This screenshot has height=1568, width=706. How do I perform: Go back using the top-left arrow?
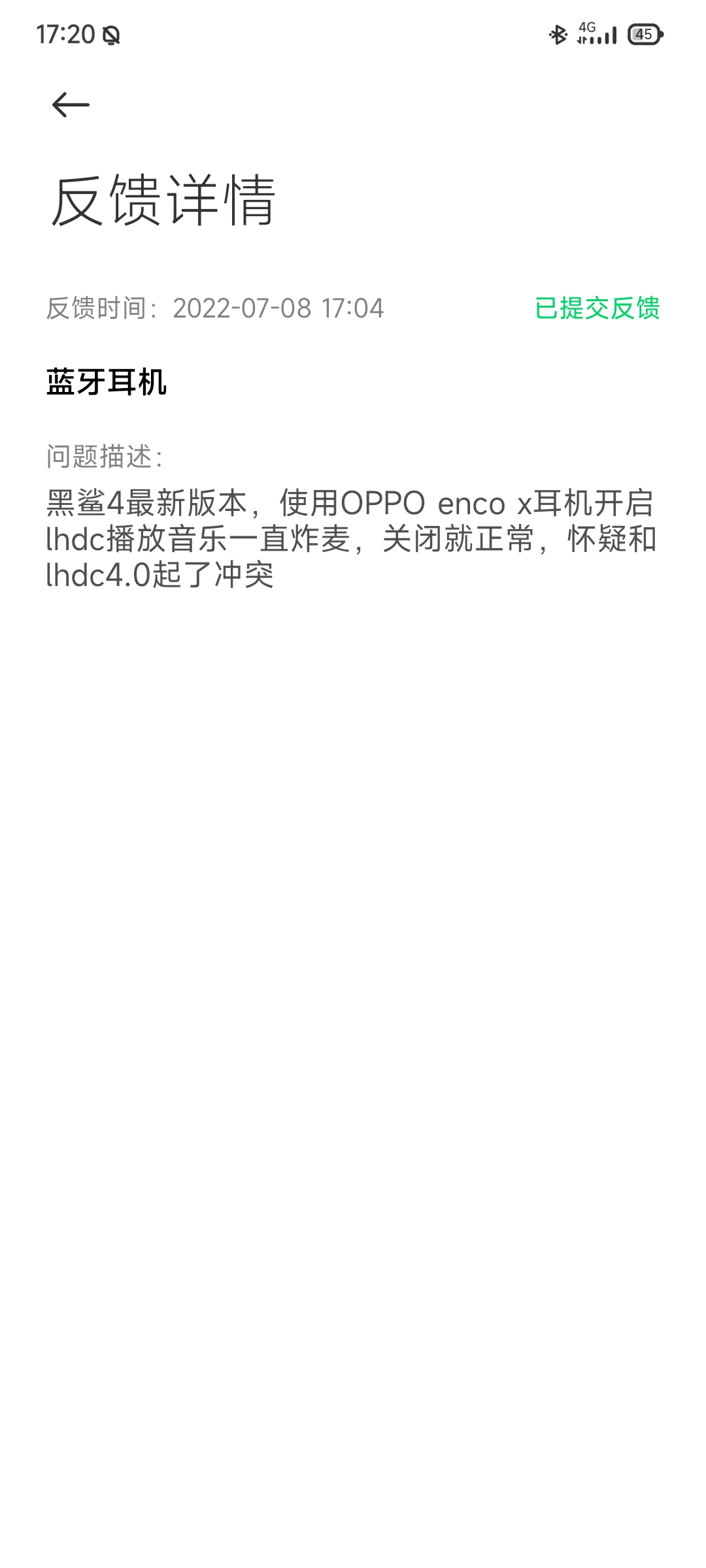click(x=71, y=105)
